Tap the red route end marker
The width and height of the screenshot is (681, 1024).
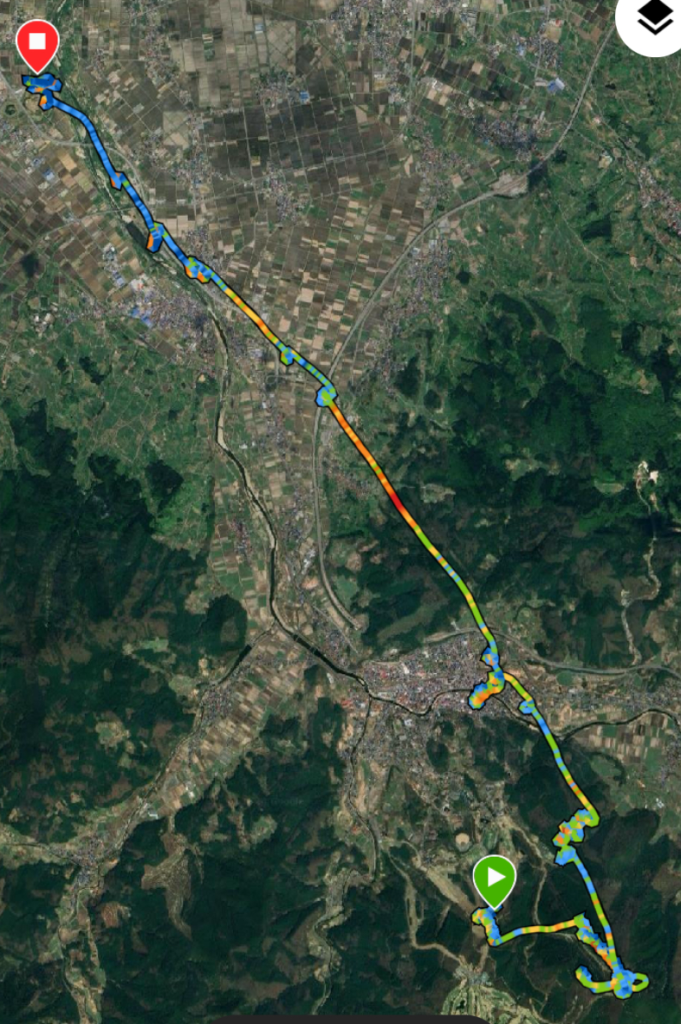pyautogui.click(x=38, y=43)
